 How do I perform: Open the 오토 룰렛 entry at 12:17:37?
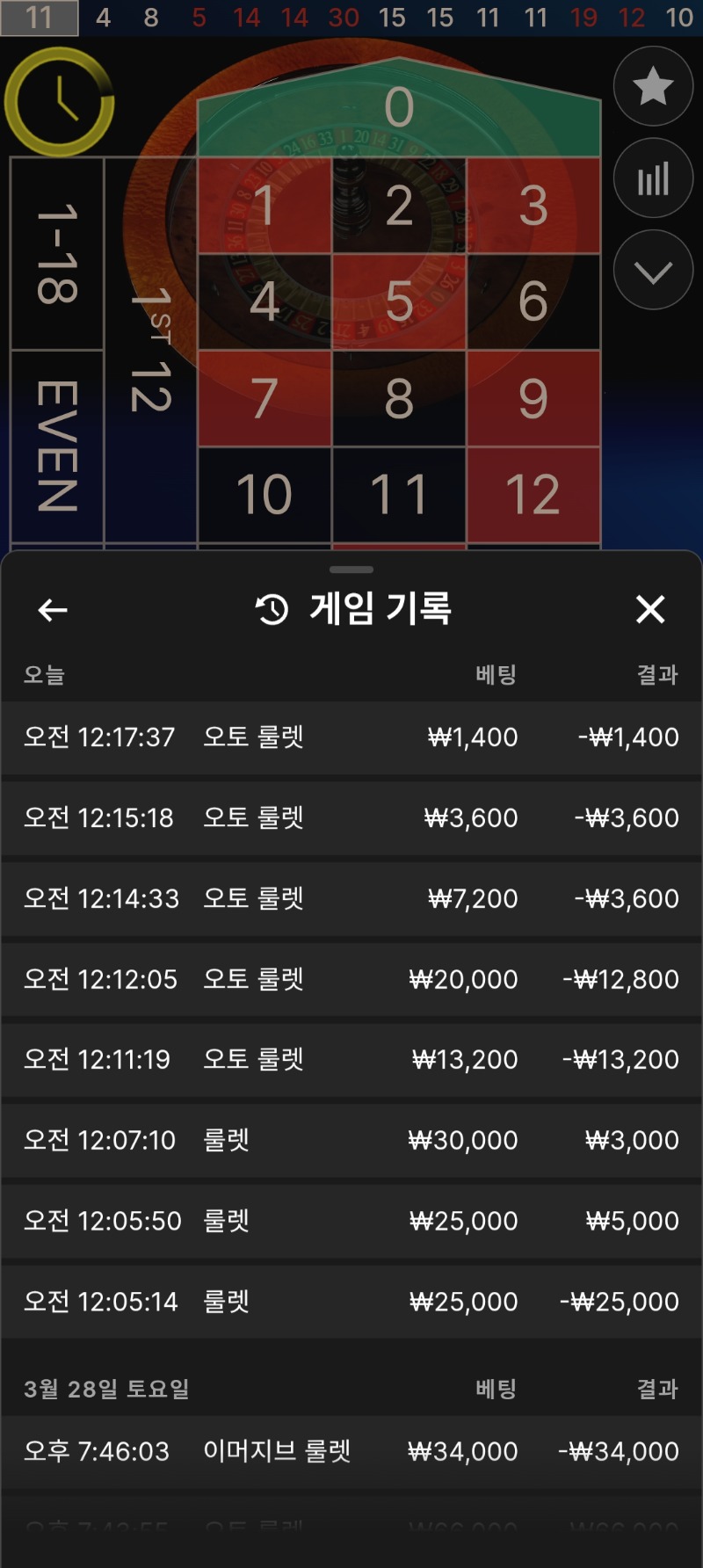click(351, 737)
